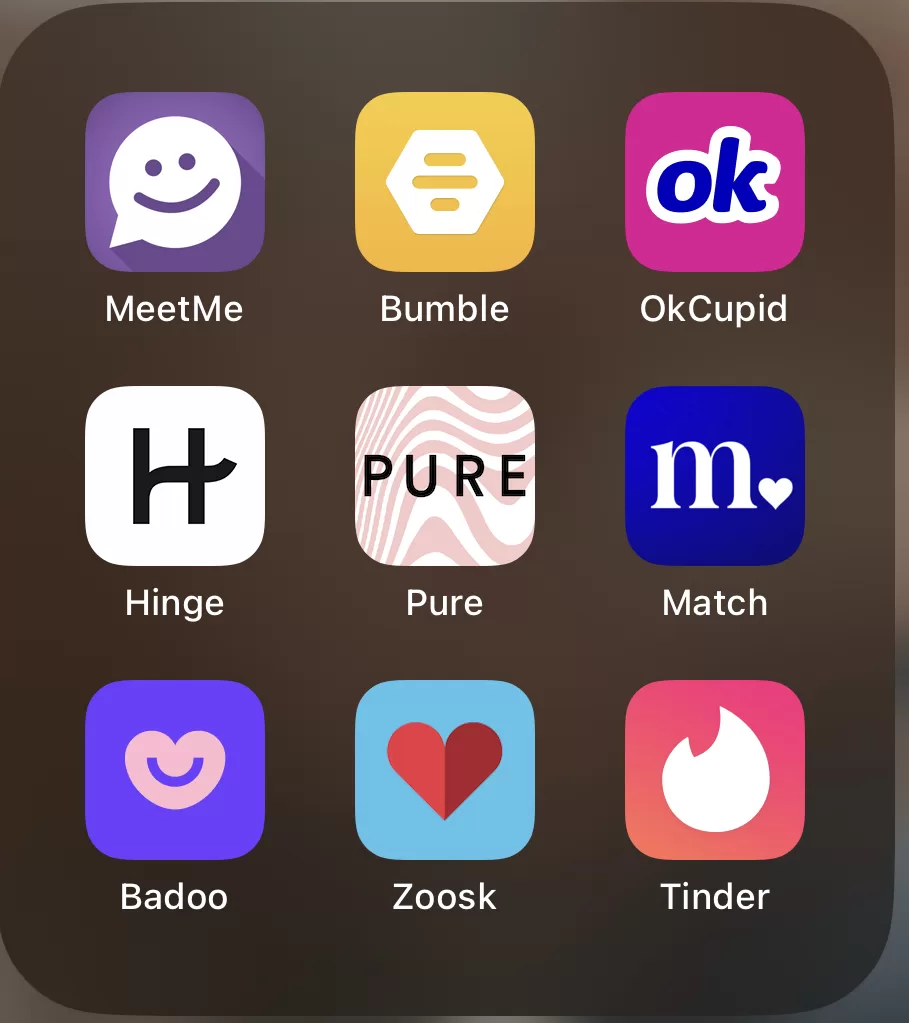Open the Tinder app
The width and height of the screenshot is (909, 1023).
click(x=715, y=770)
